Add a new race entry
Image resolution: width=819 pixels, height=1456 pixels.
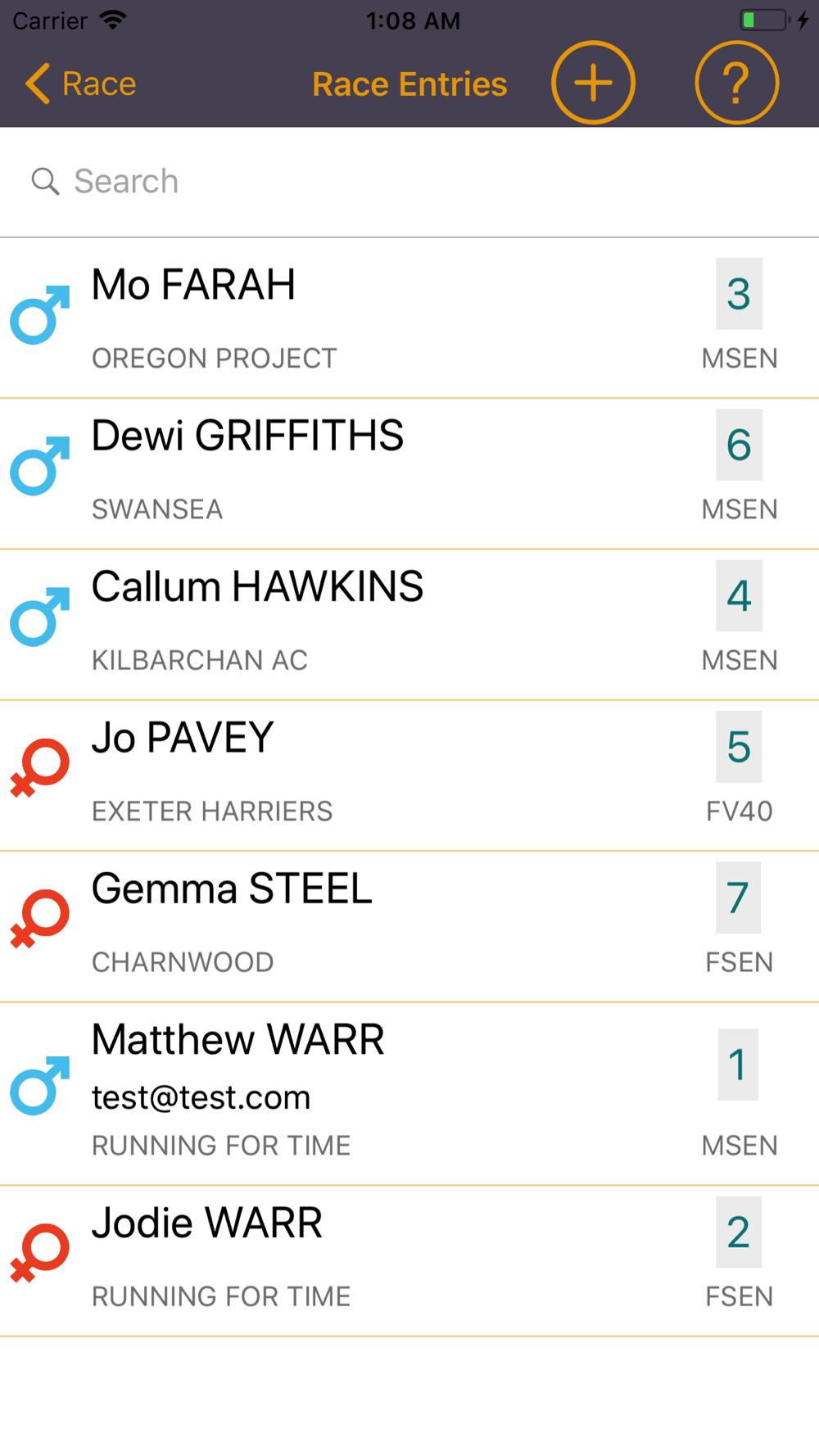pyautogui.click(x=593, y=83)
